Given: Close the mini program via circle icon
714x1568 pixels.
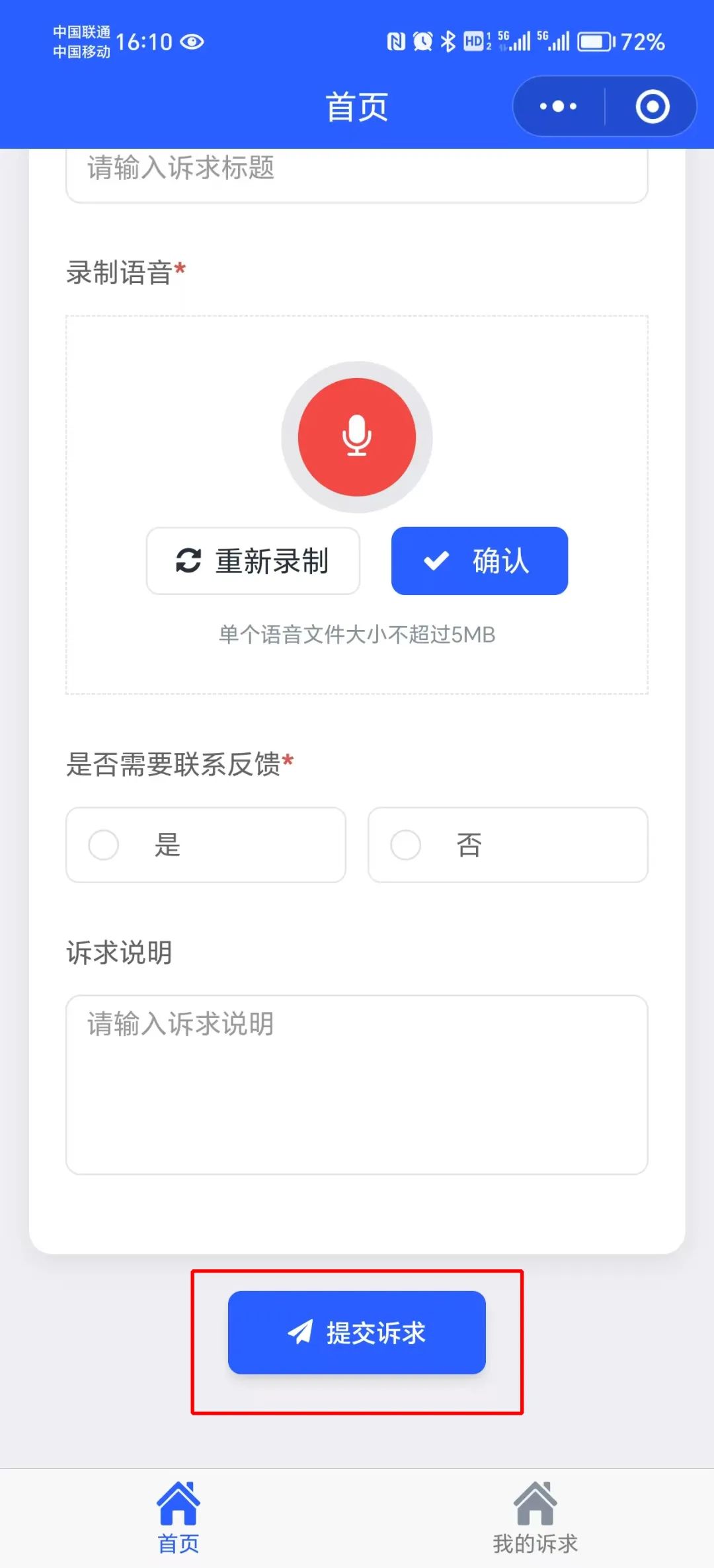Looking at the screenshot, I should [652, 106].
